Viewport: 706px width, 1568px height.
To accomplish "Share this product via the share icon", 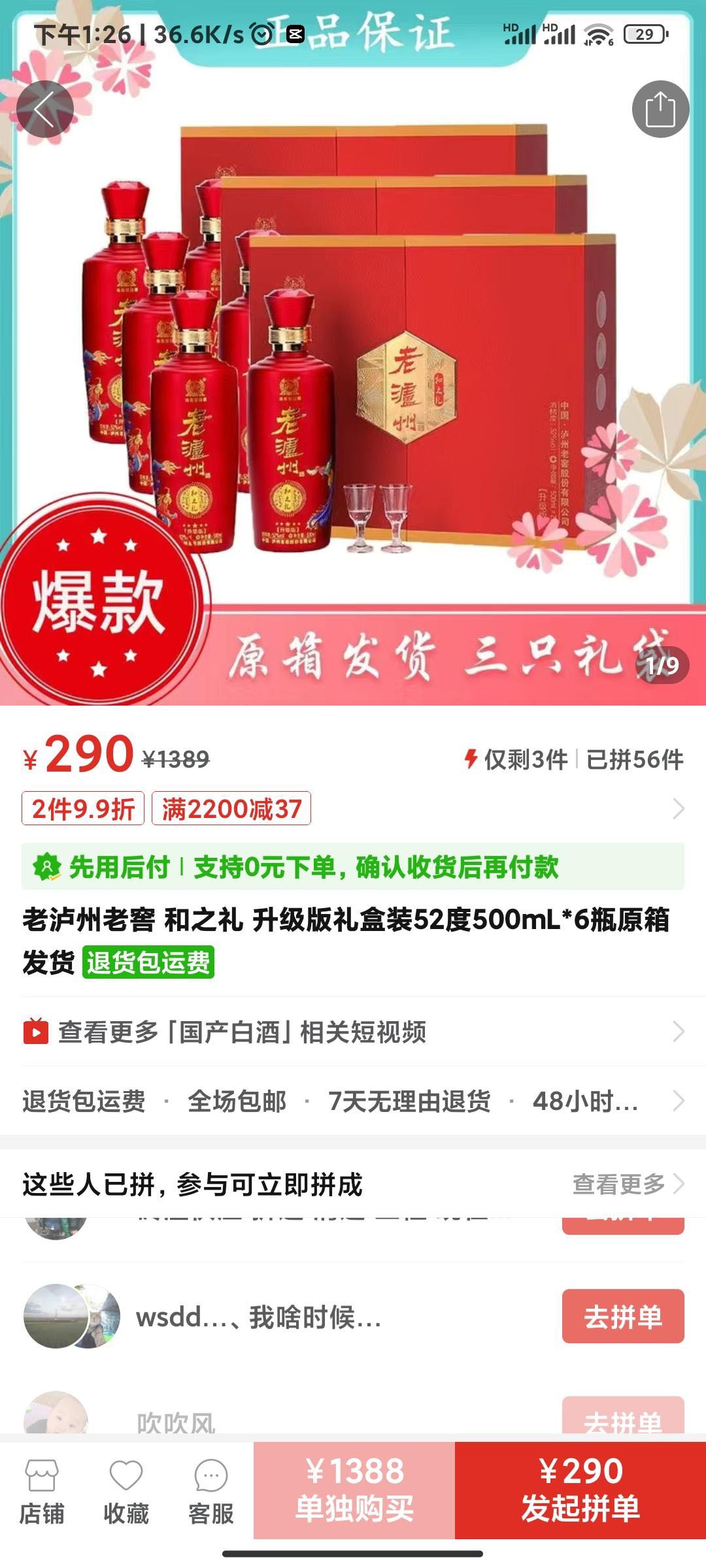I will 660,109.
